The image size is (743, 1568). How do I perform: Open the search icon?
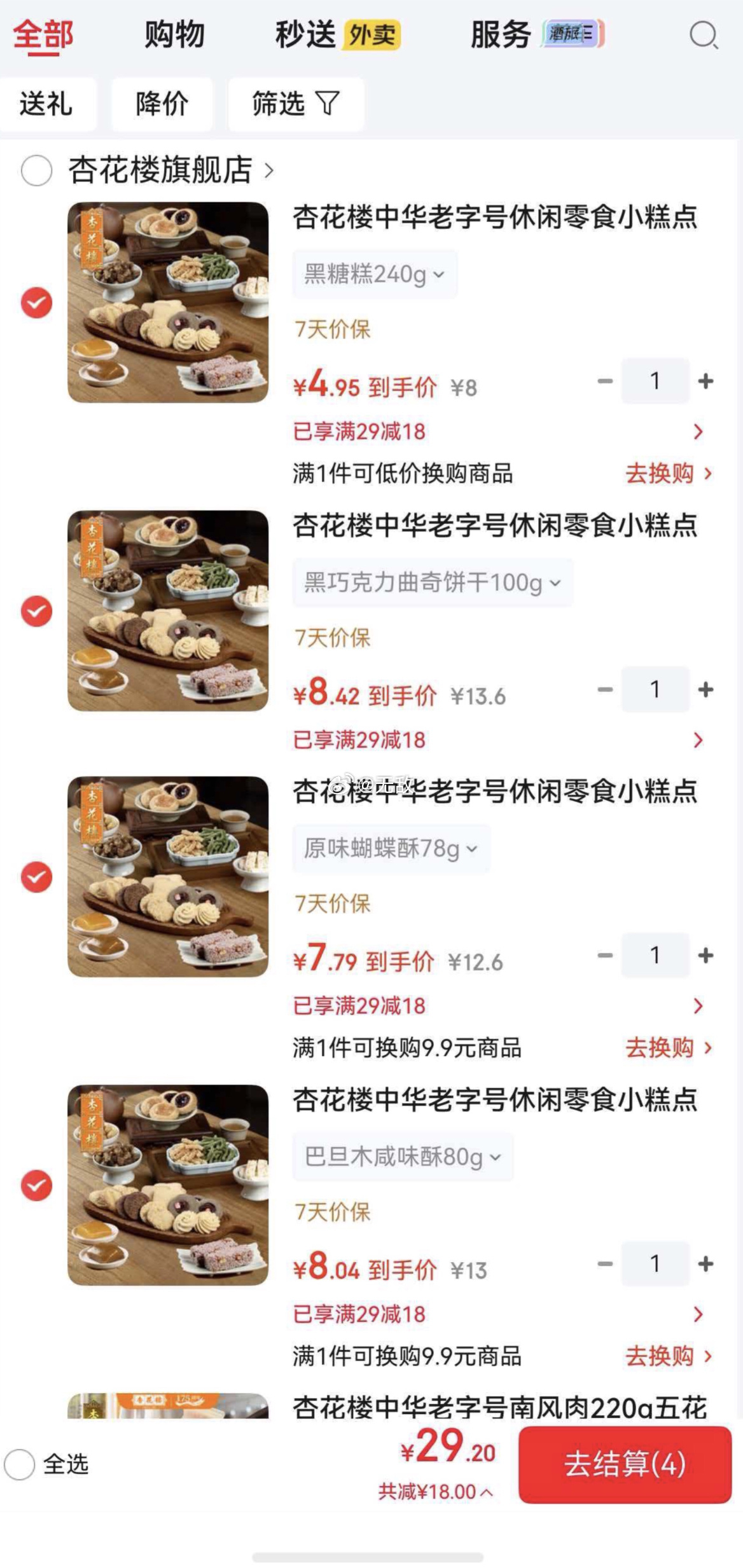(x=704, y=35)
